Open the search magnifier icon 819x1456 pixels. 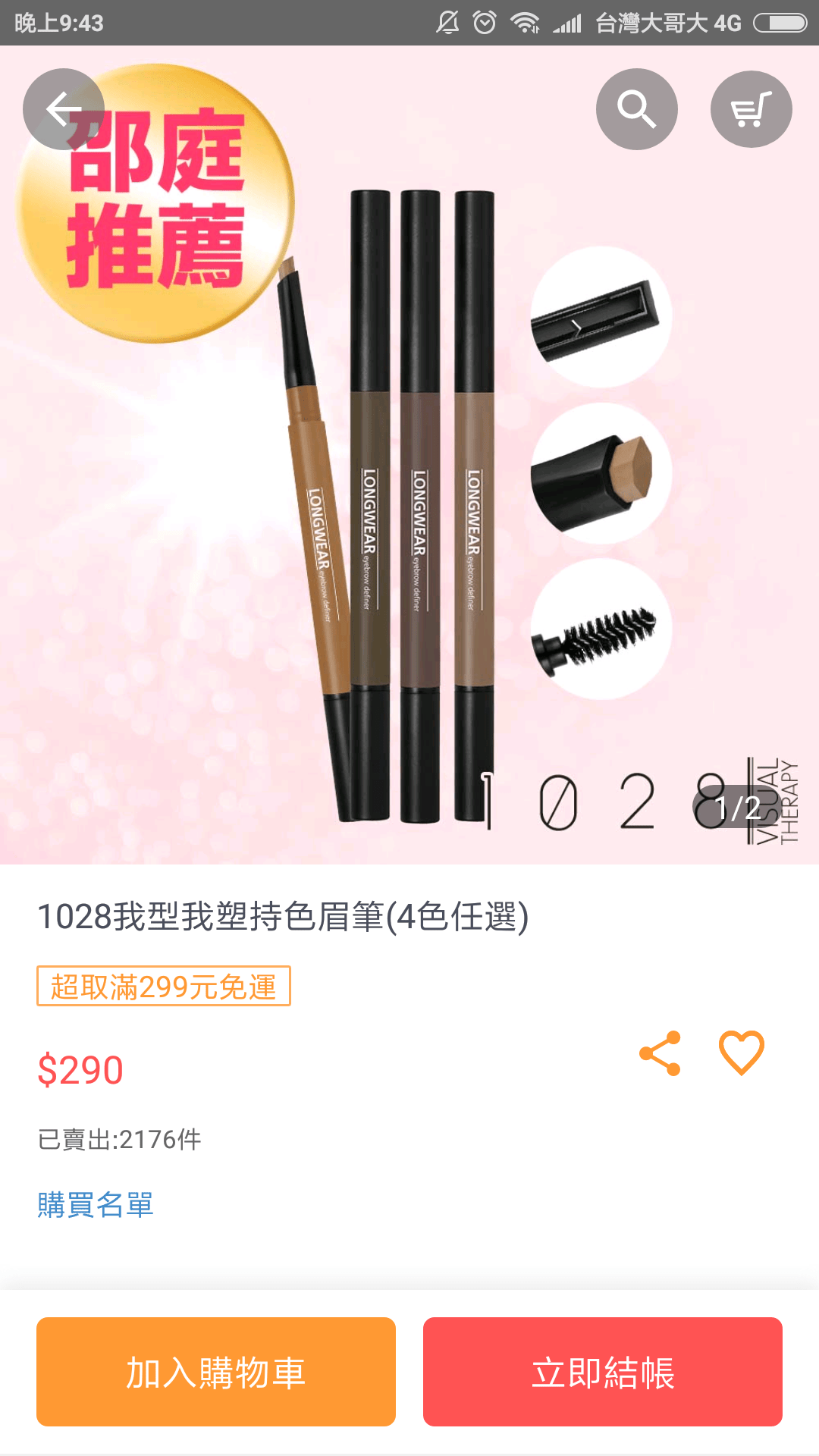coord(637,109)
